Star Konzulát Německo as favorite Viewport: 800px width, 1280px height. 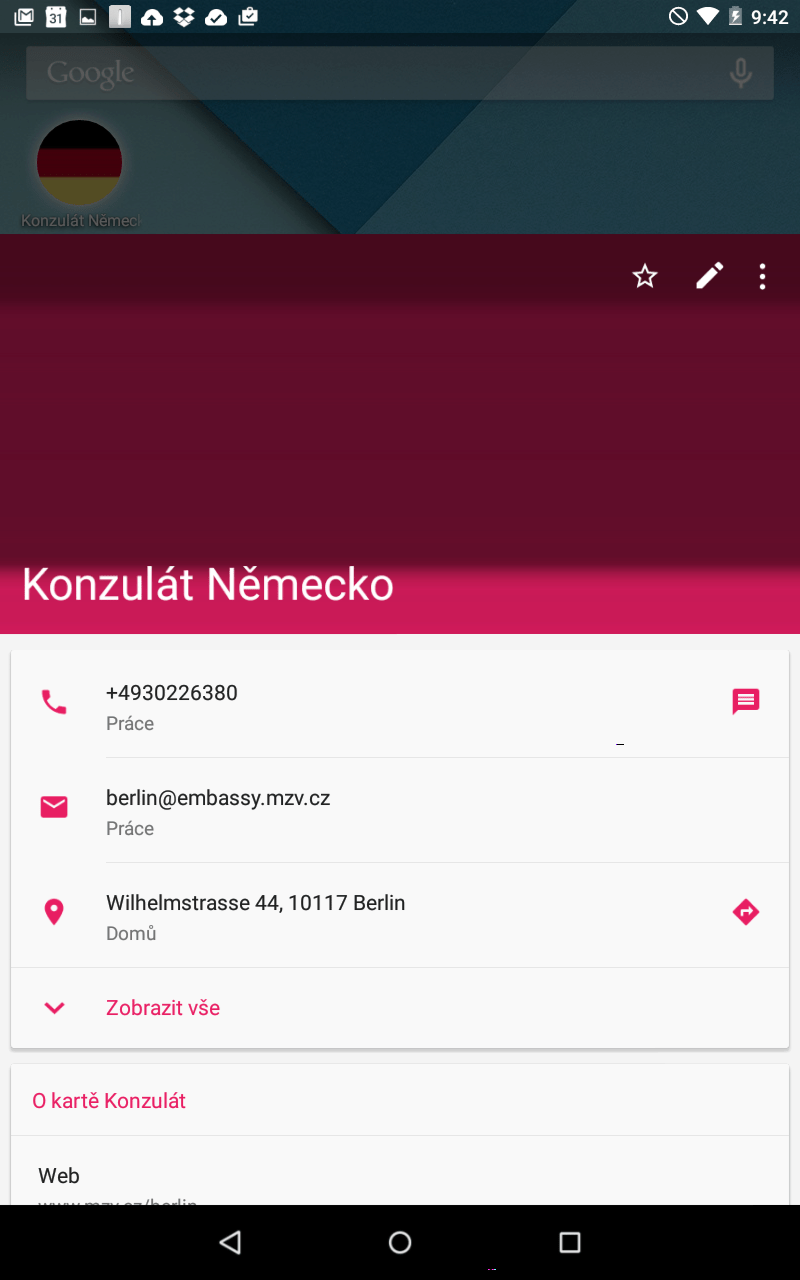point(645,277)
